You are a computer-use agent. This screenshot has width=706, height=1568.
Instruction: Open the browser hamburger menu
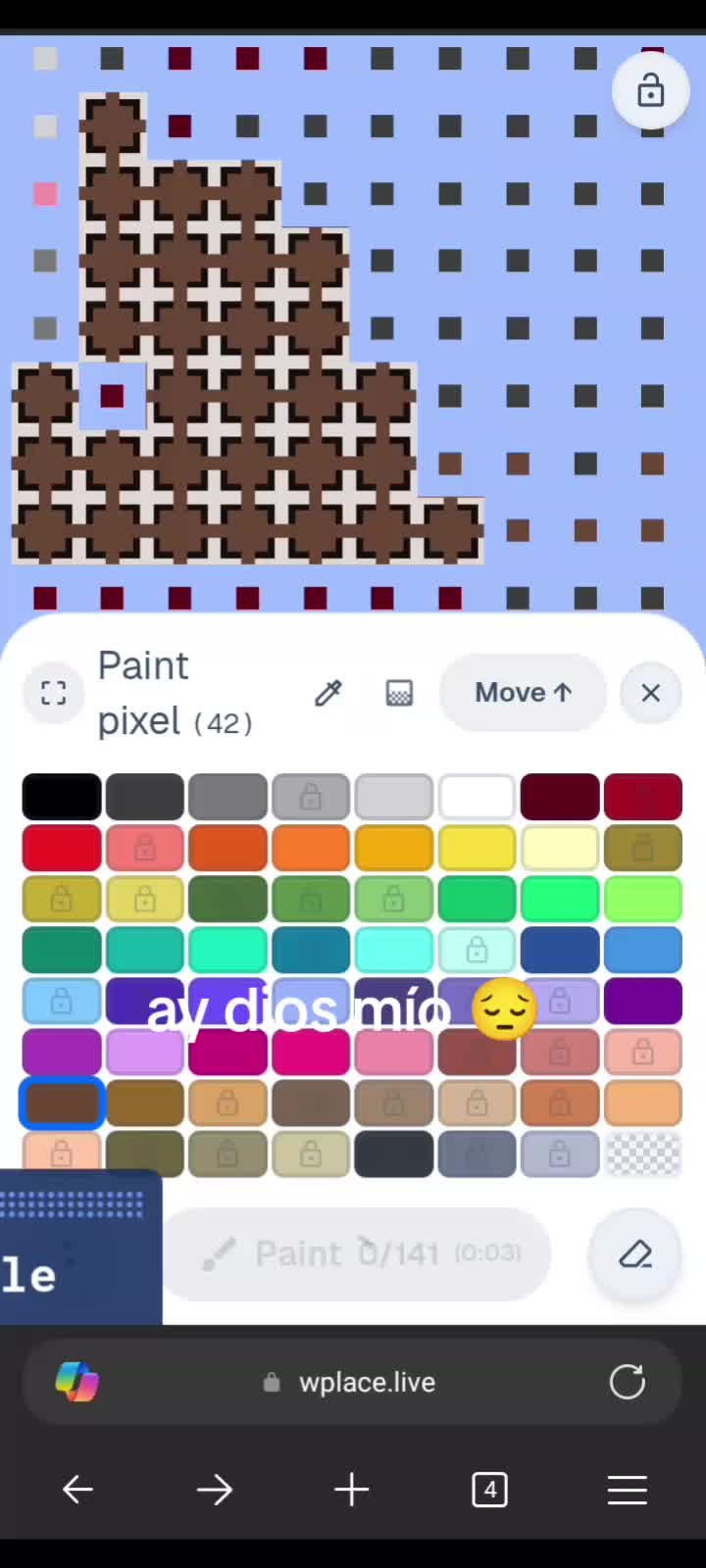[627, 1491]
